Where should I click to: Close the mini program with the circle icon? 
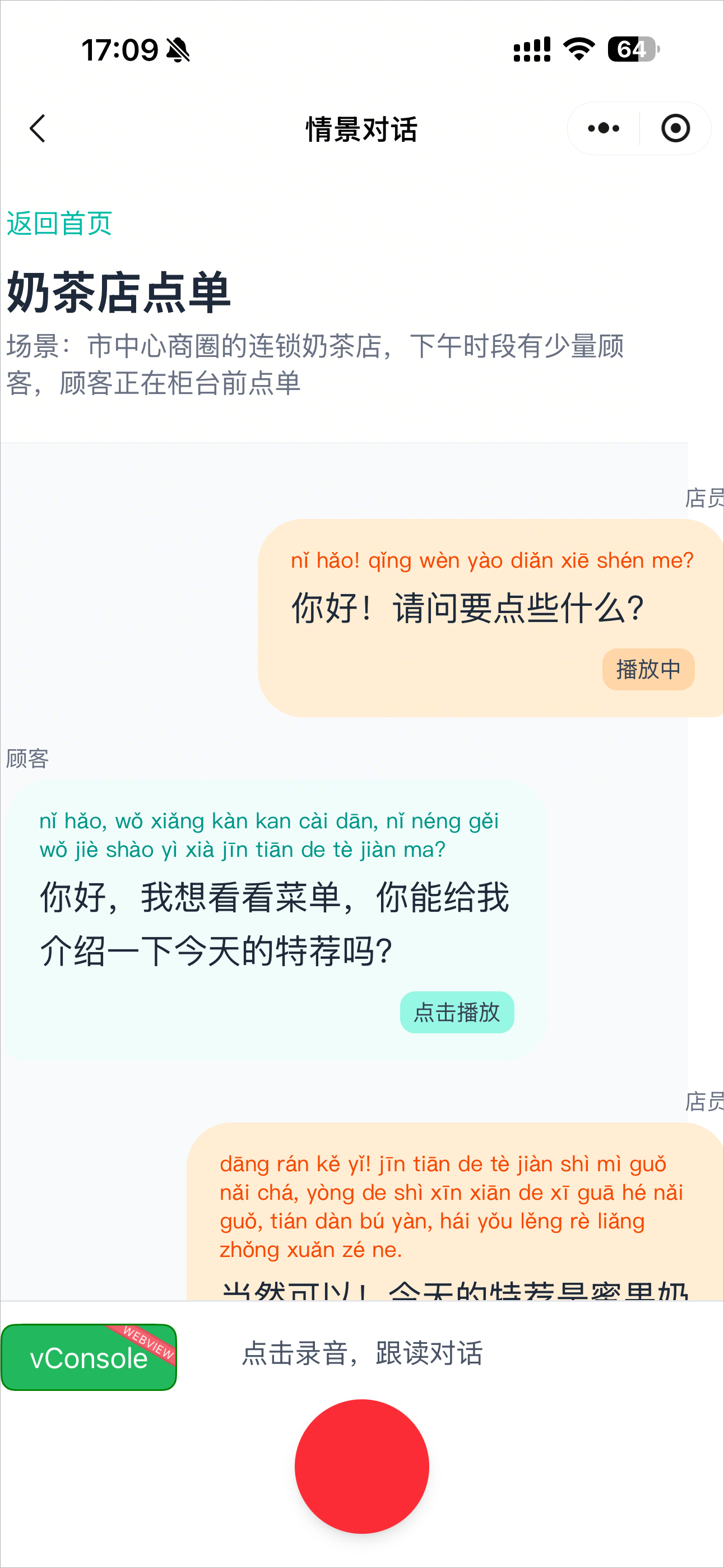click(675, 128)
